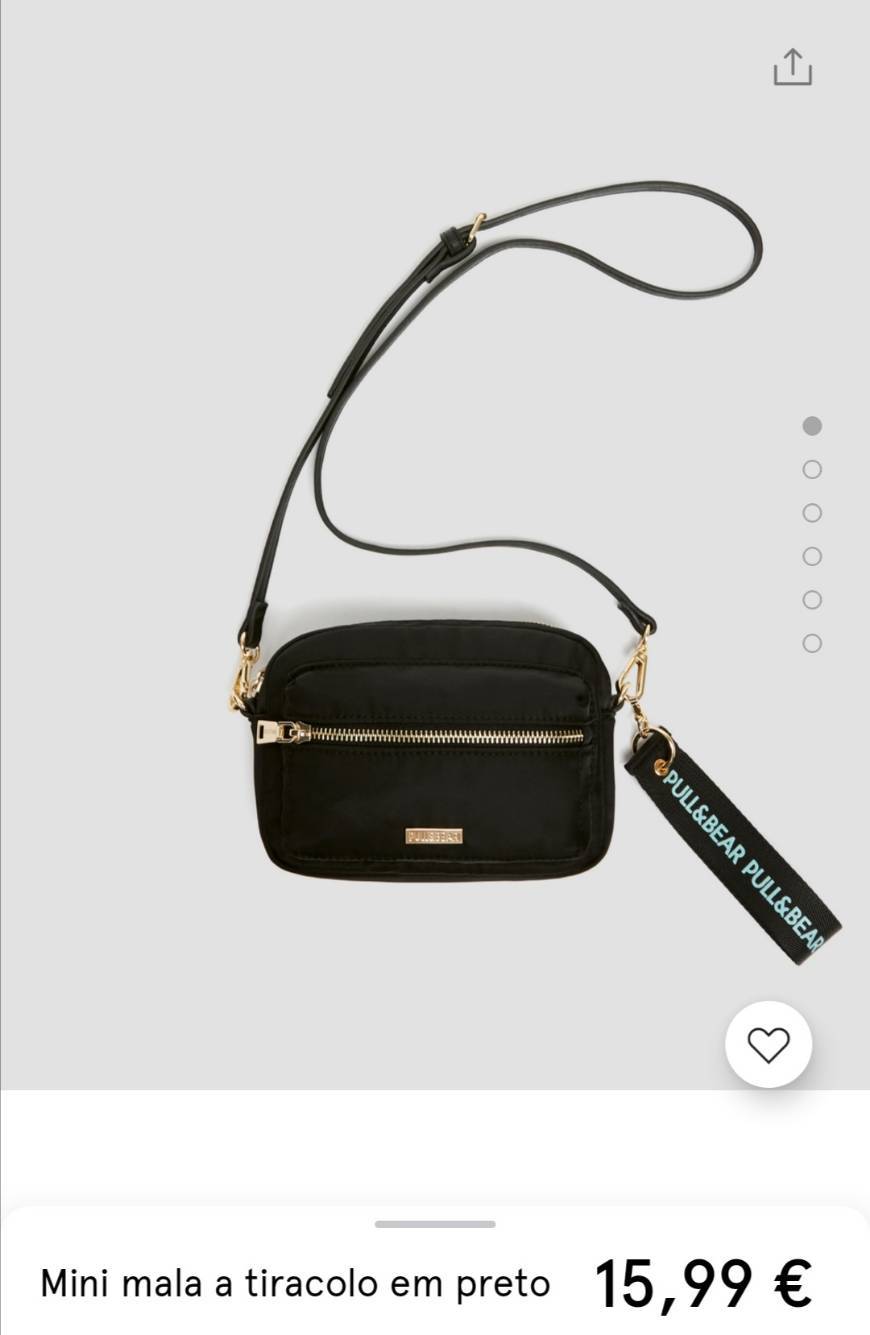
Task: Open the bottom sheet with product information
Action: point(435,1222)
